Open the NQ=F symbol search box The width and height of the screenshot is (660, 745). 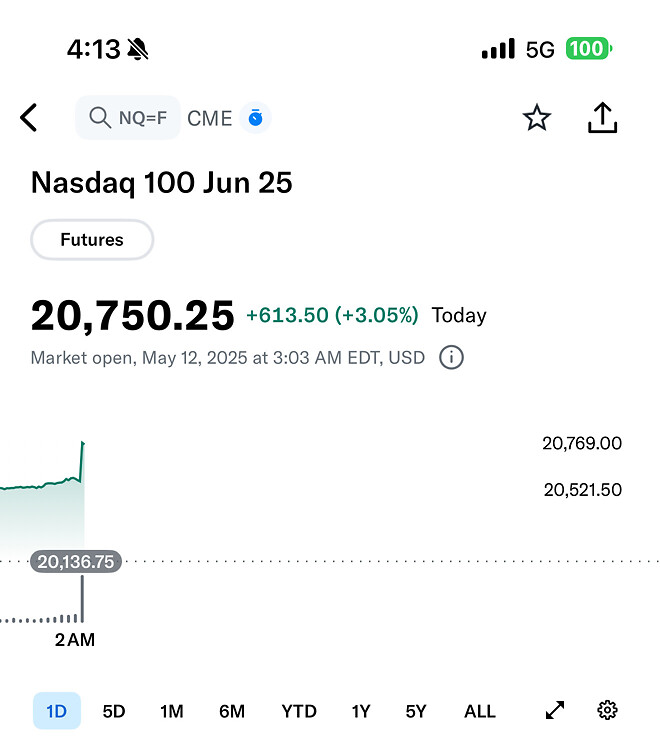click(x=127, y=118)
